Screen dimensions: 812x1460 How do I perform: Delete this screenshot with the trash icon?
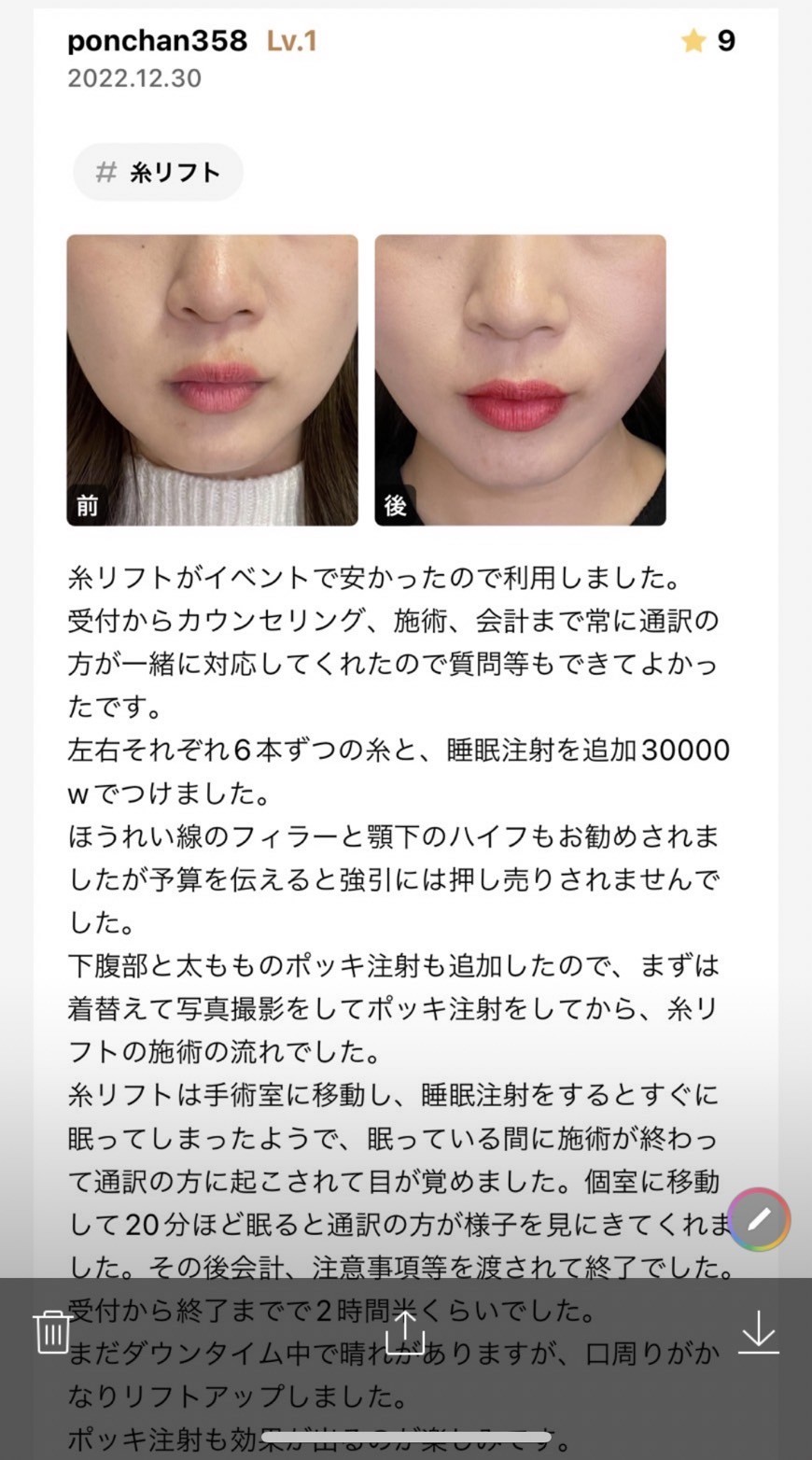click(52, 1332)
